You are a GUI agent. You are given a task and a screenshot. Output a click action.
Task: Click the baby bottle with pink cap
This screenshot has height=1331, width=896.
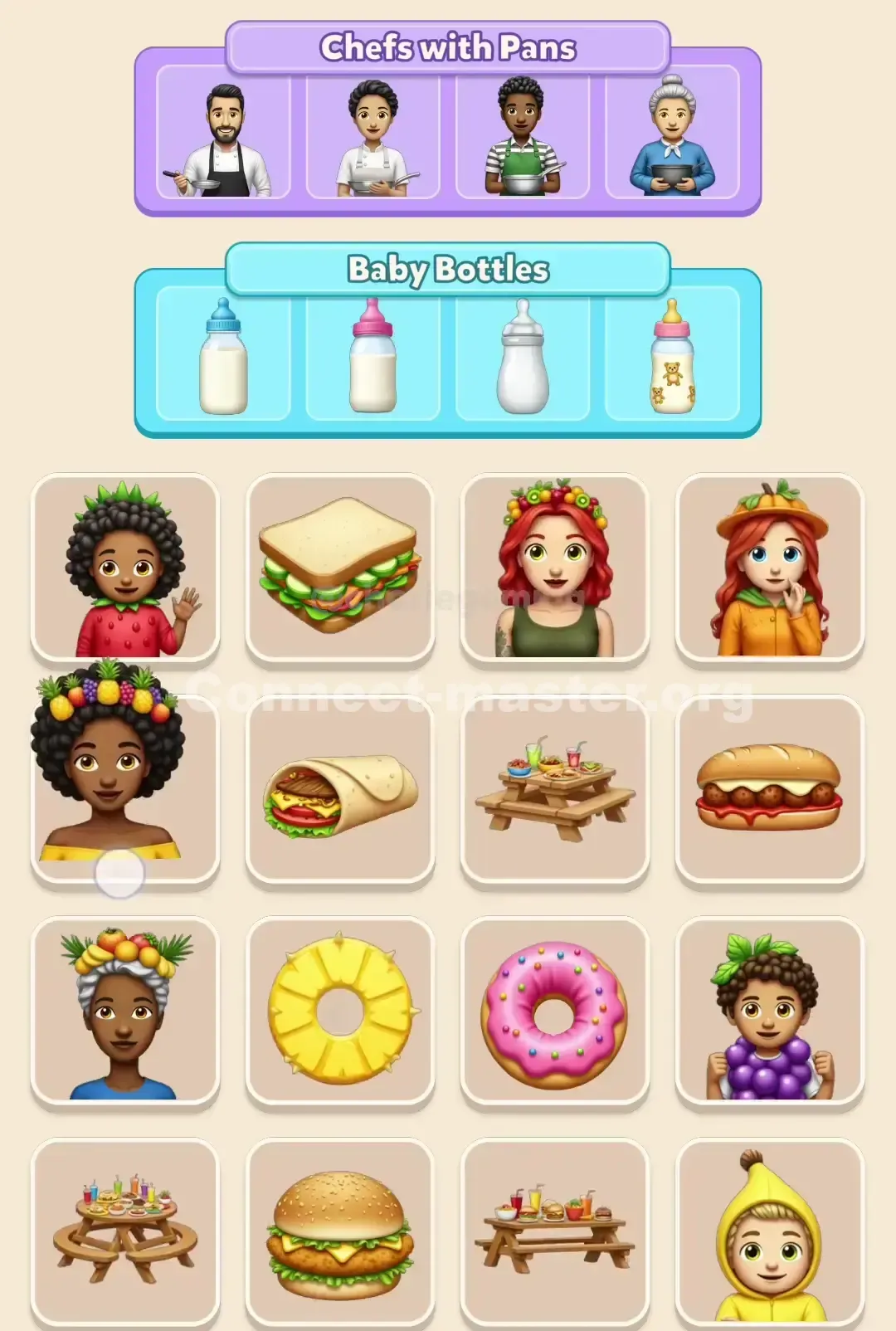coord(373,357)
